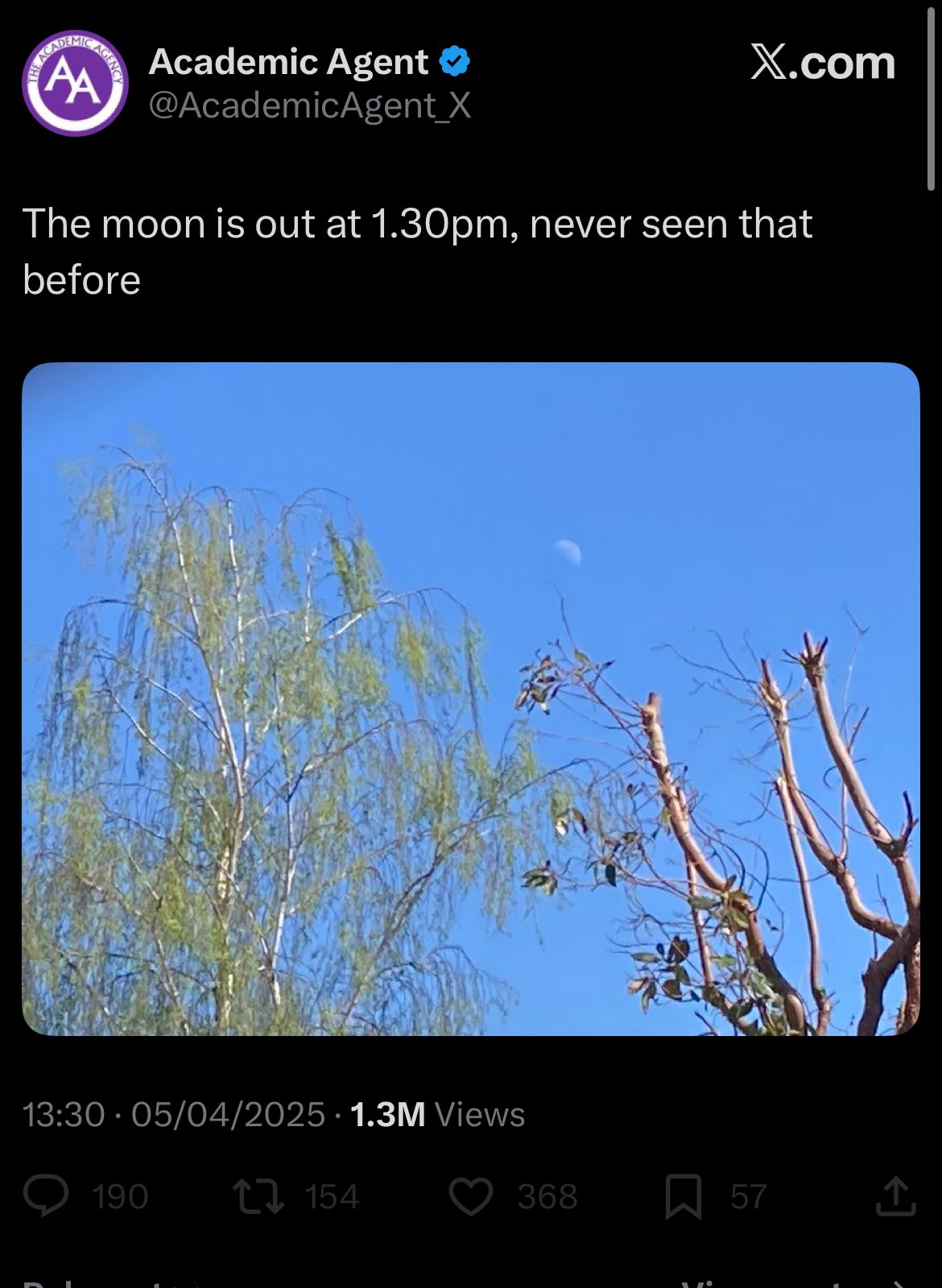
Task: Repost this tweet with the retweet icon
Action: (258, 1196)
